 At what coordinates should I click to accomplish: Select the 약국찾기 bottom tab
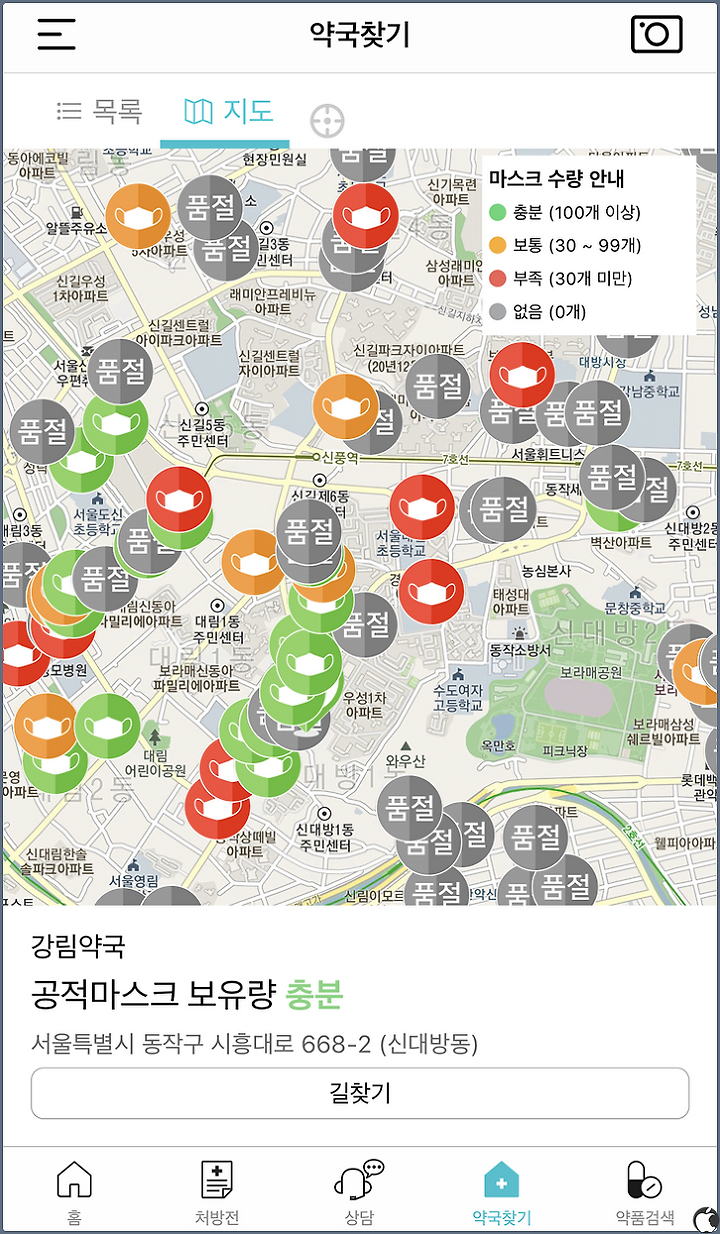point(502,1192)
